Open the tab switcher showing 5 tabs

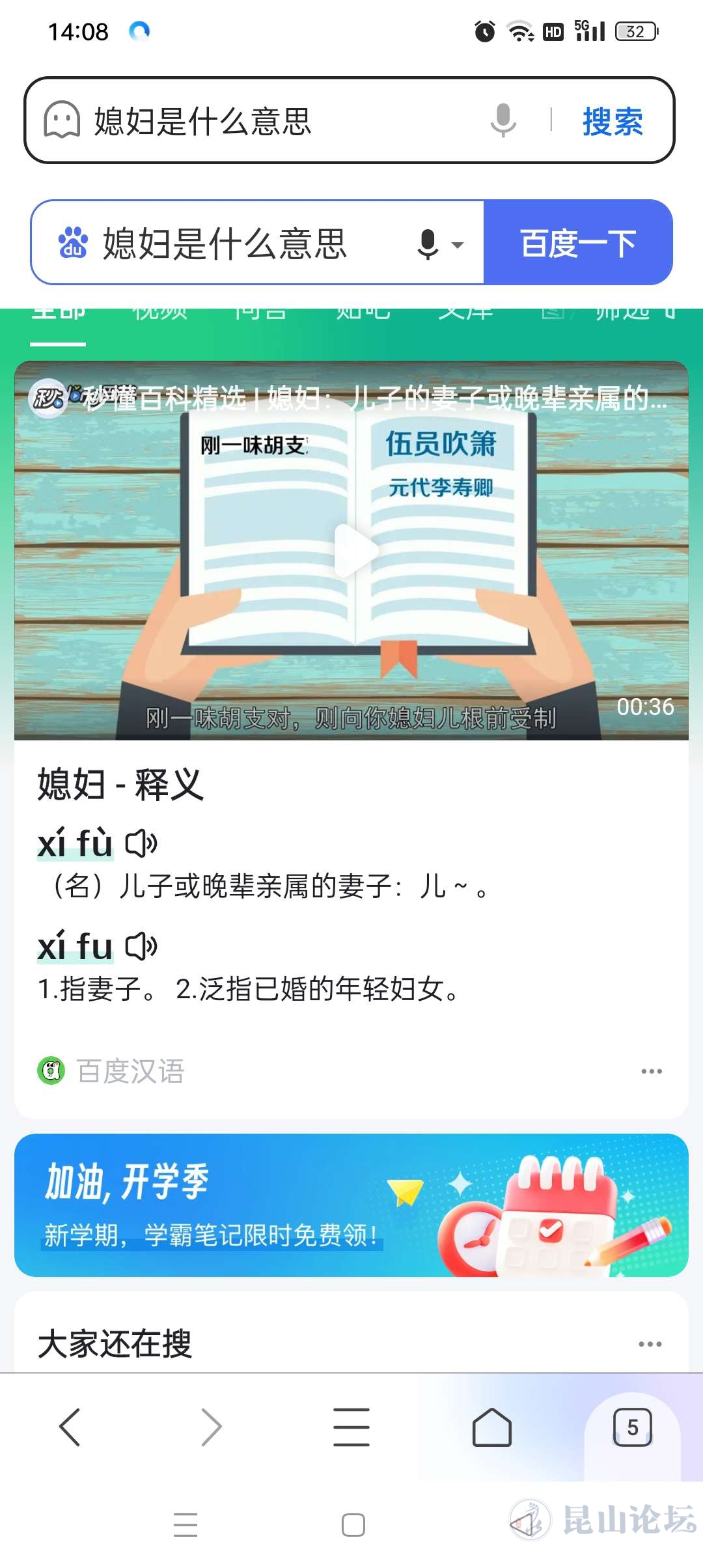pos(632,1427)
